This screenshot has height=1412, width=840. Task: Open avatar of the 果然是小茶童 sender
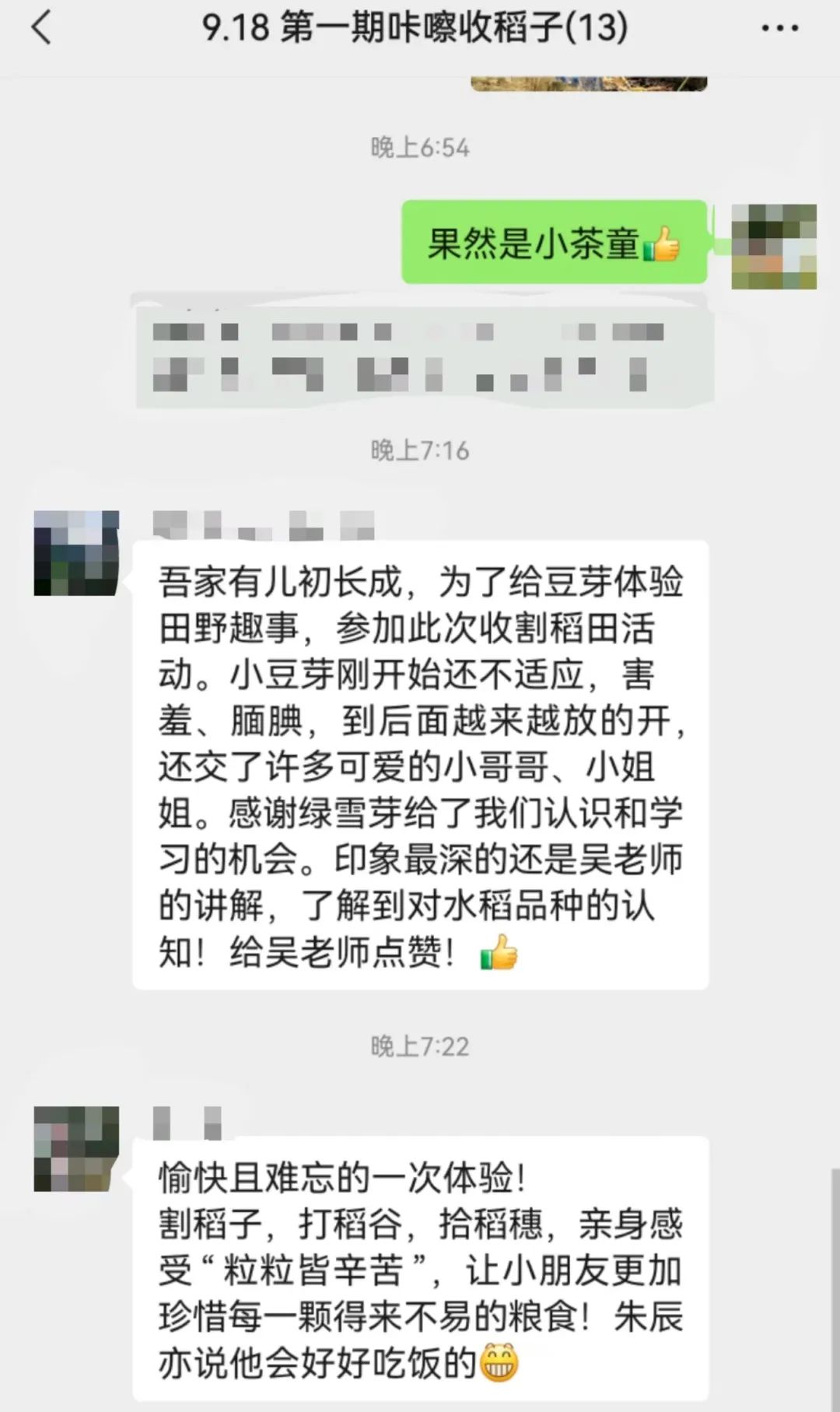[773, 246]
